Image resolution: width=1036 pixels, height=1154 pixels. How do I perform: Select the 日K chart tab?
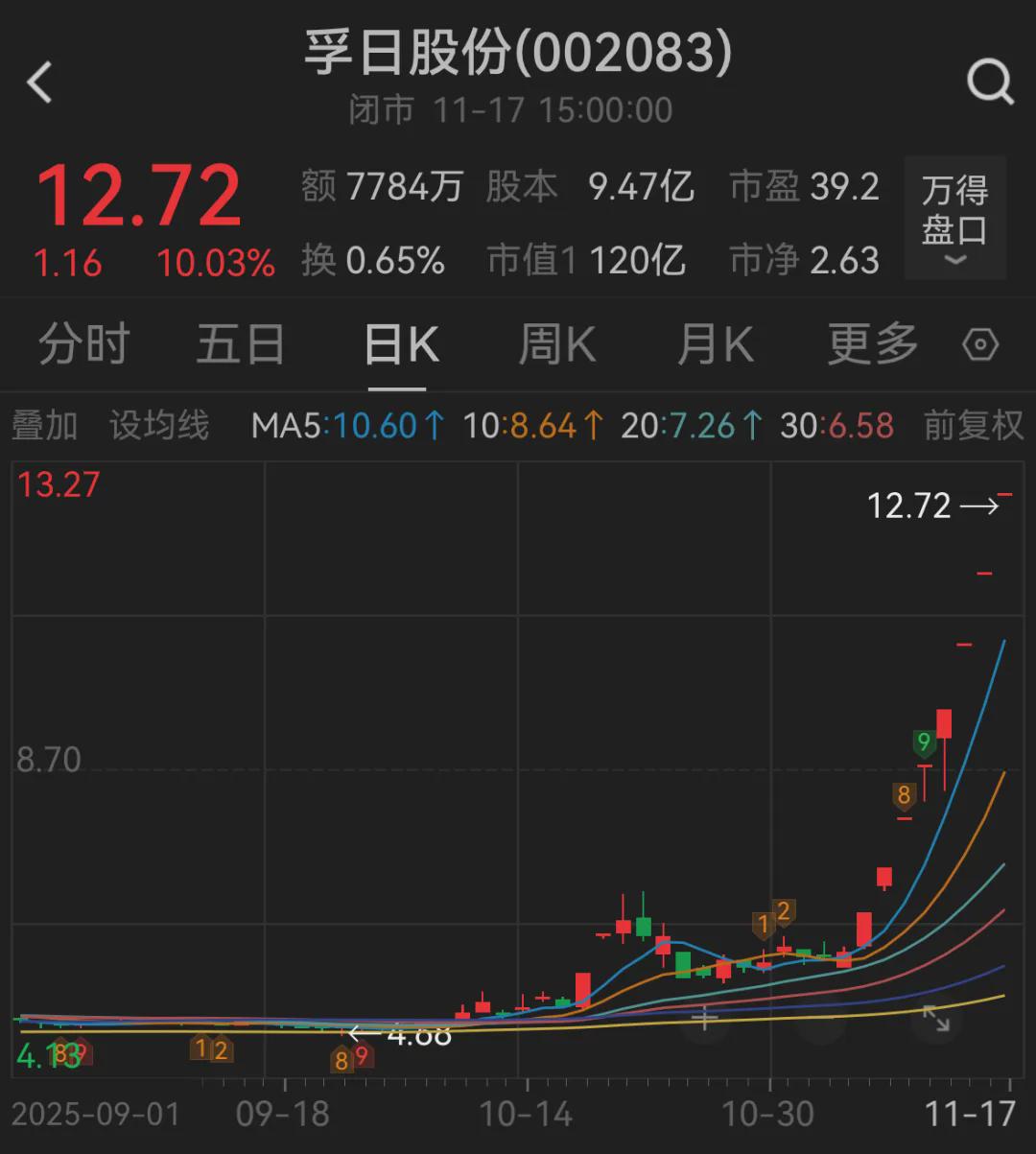click(401, 344)
